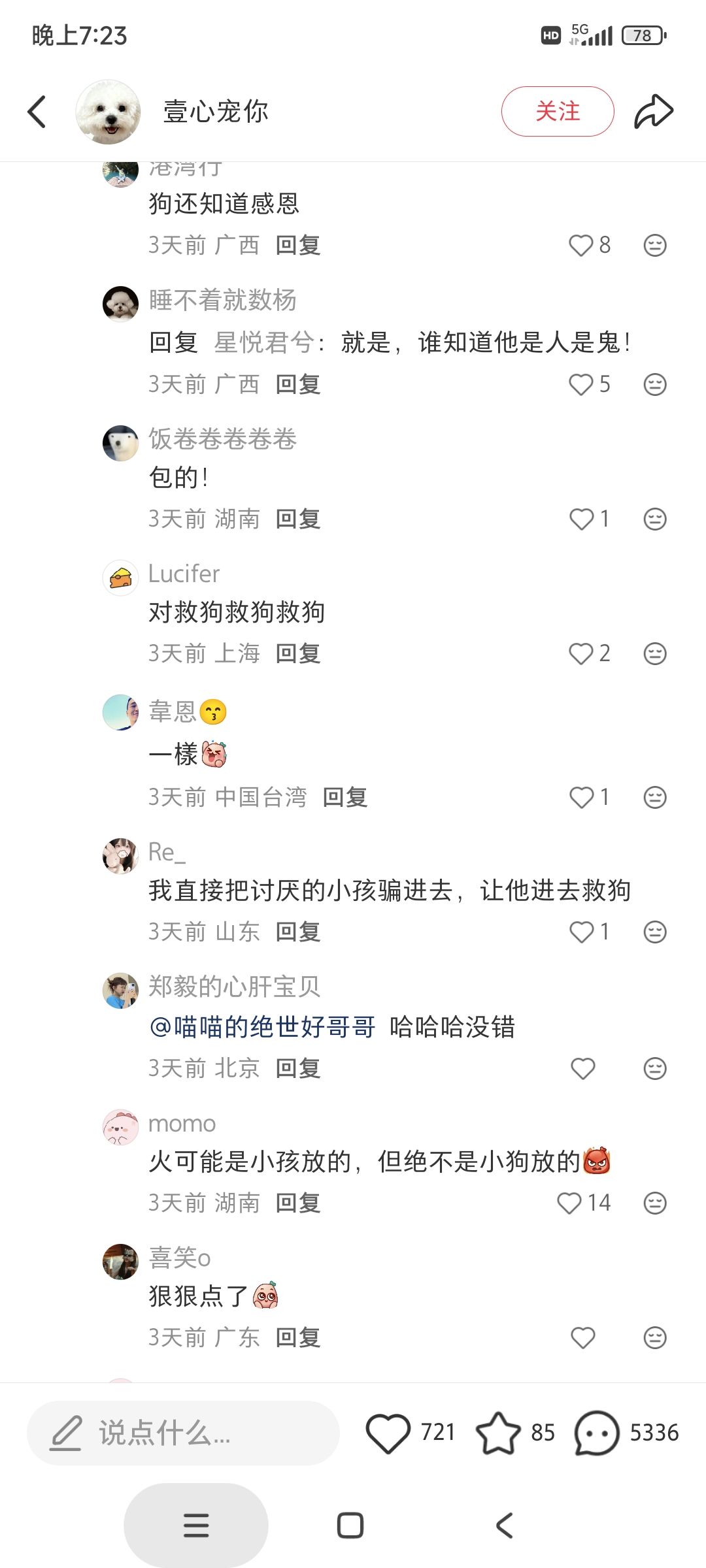Share this post
Image resolution: width=706 pixels, height=1568 pixels.
point(654,112)
